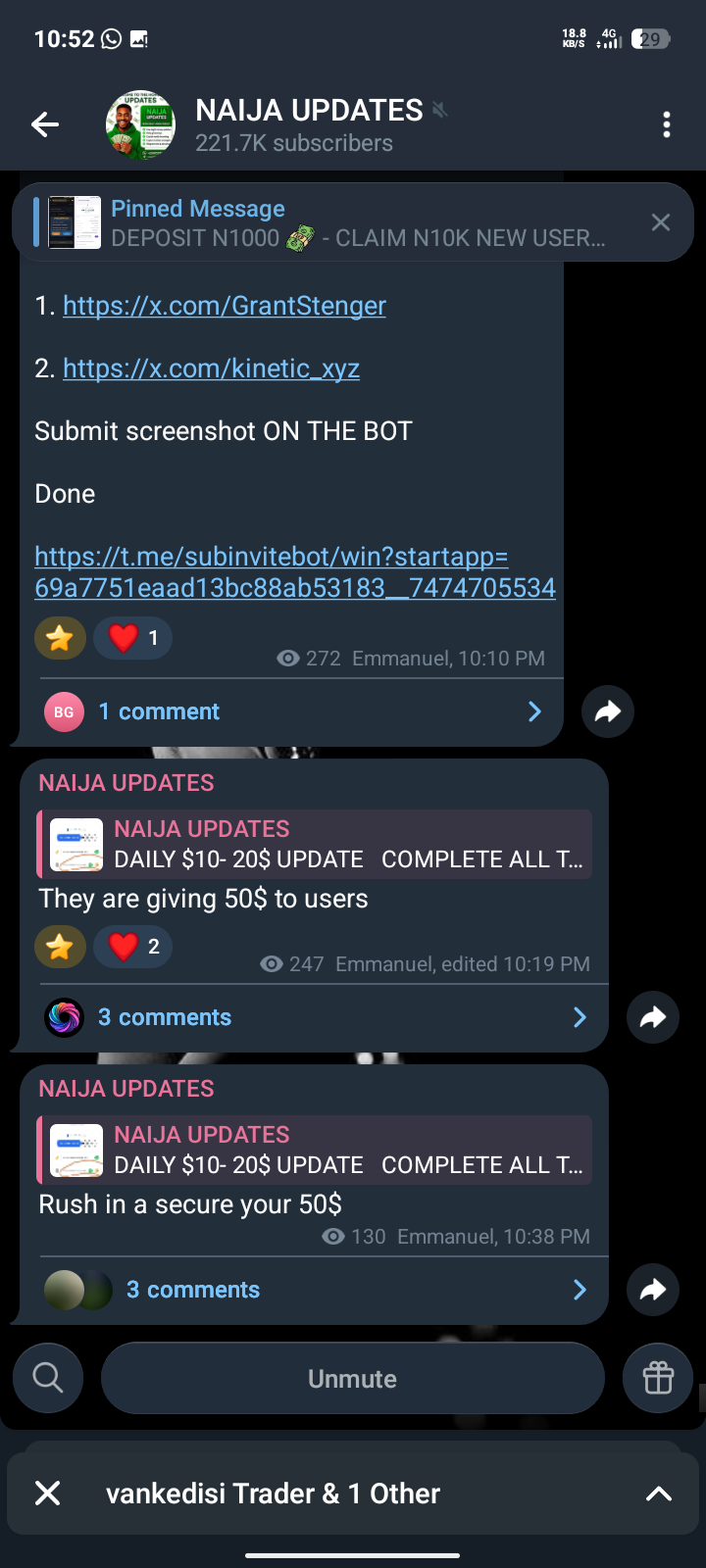Viewport: 706px width, 1568px height.
Task: Open the 1 comment thread
Action: pyautogui.click(x=294, y=711)
